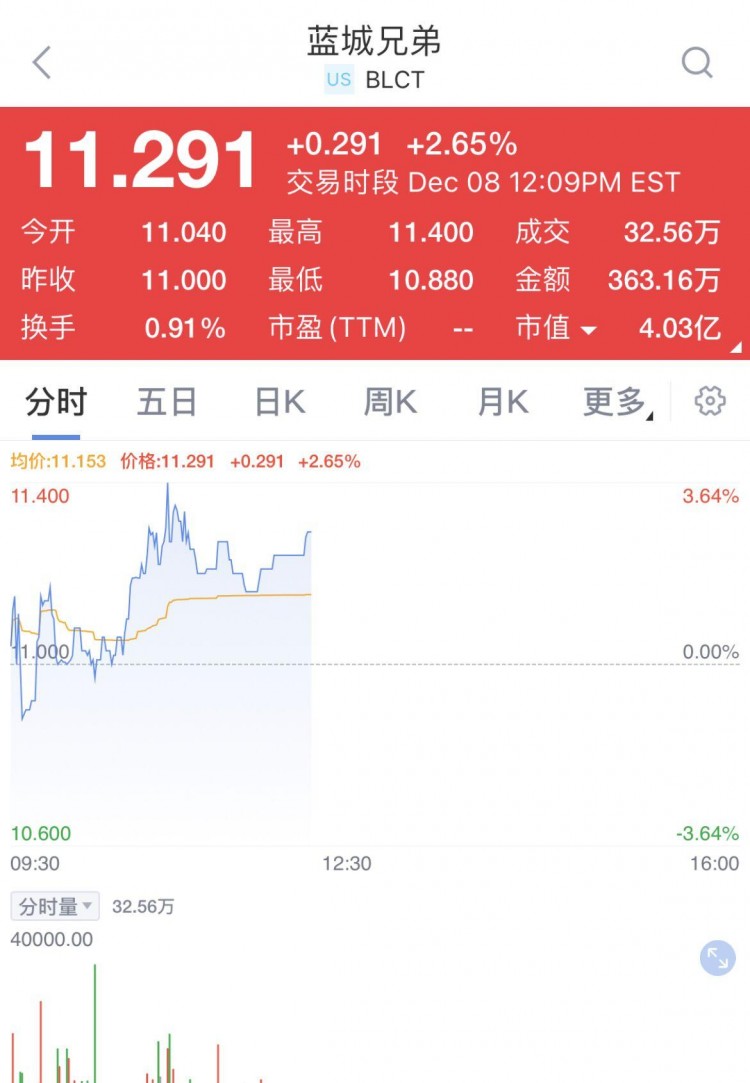Switch to the 五日 tab

tap(166, 399)
